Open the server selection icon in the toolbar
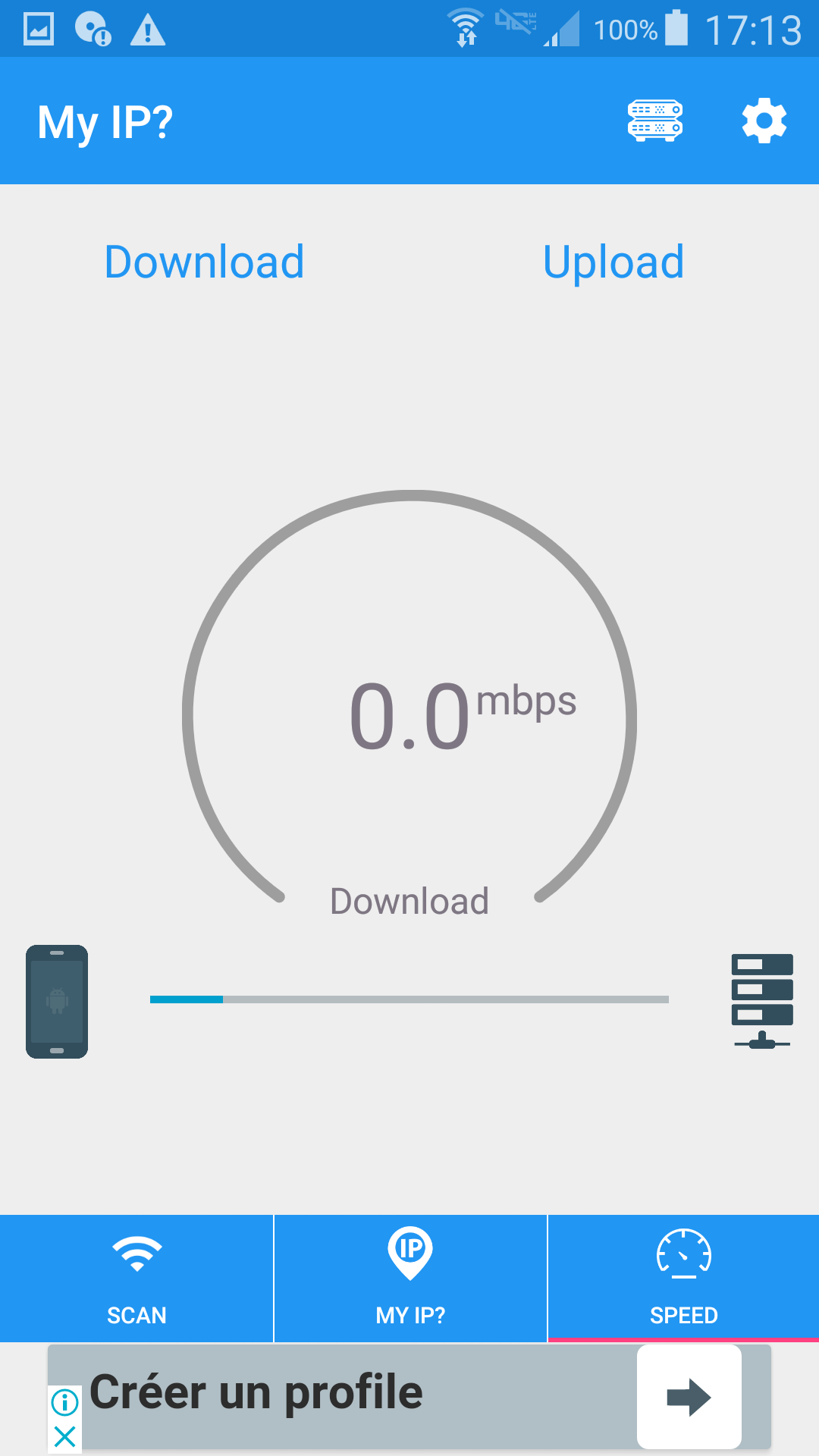 654,121
